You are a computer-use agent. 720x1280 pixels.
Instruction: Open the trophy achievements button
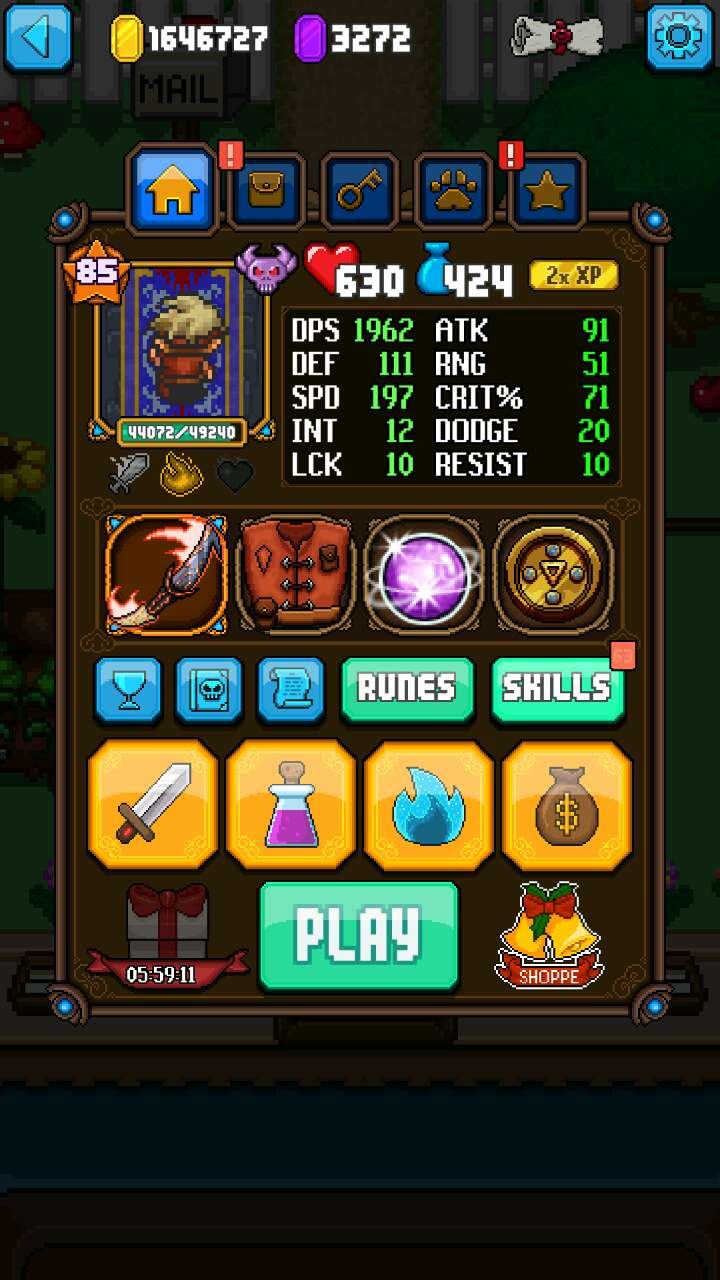click(x=129, y=690)
